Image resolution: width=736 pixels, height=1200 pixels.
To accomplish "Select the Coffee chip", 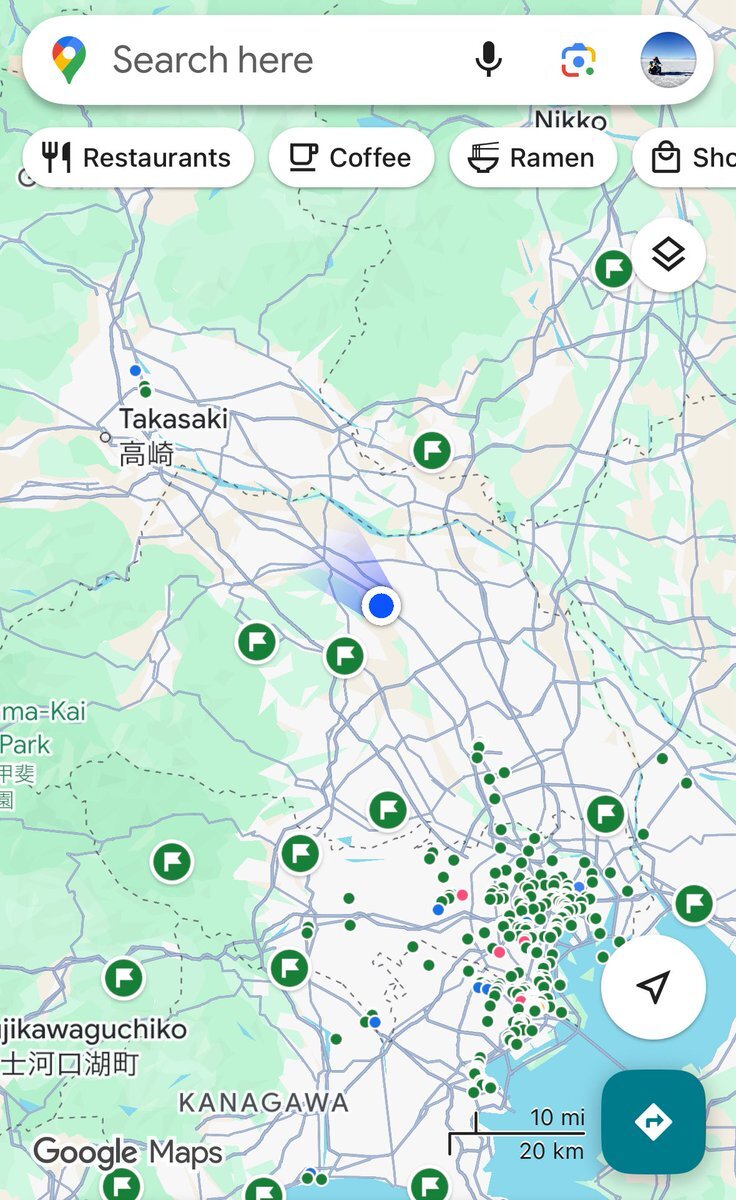I will 351,158.
